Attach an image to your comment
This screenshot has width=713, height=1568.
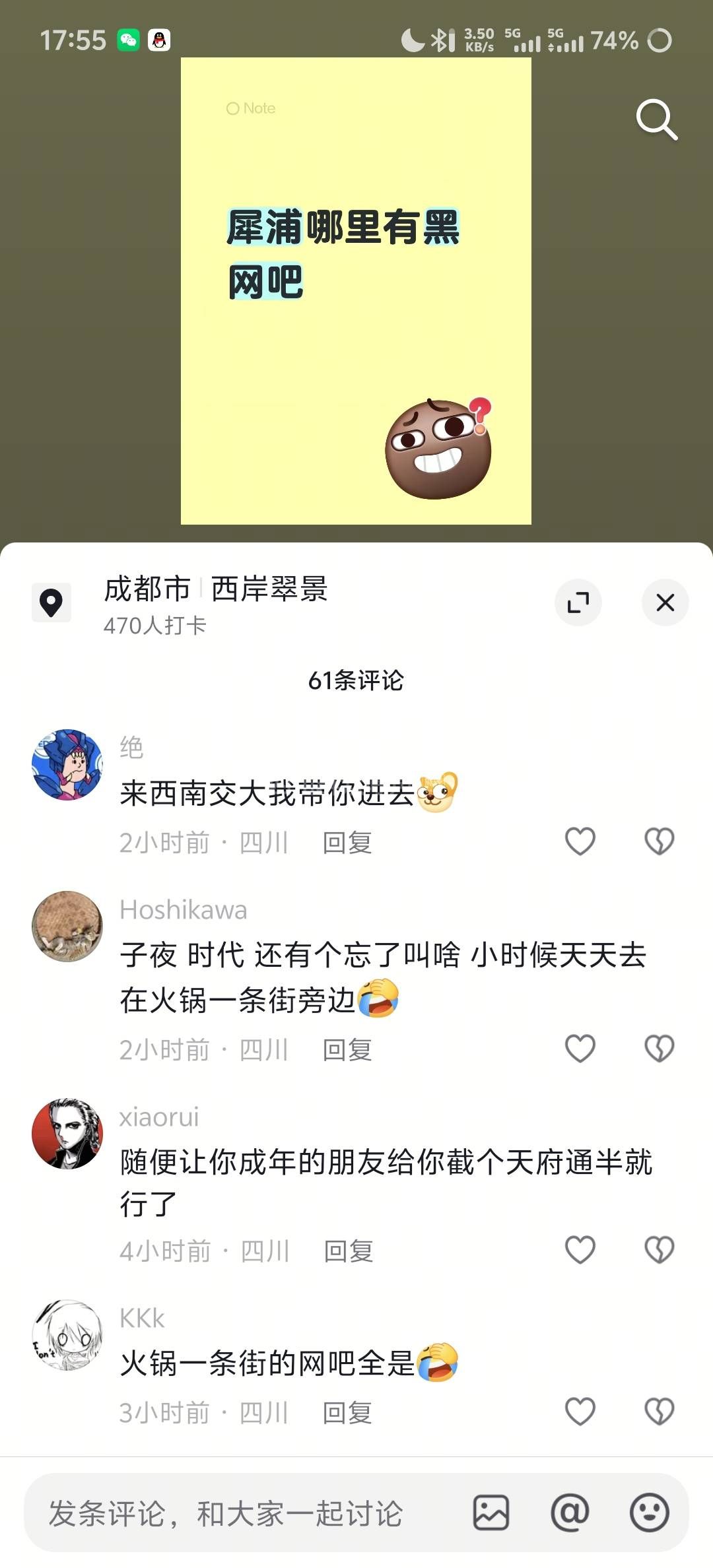491,1513
